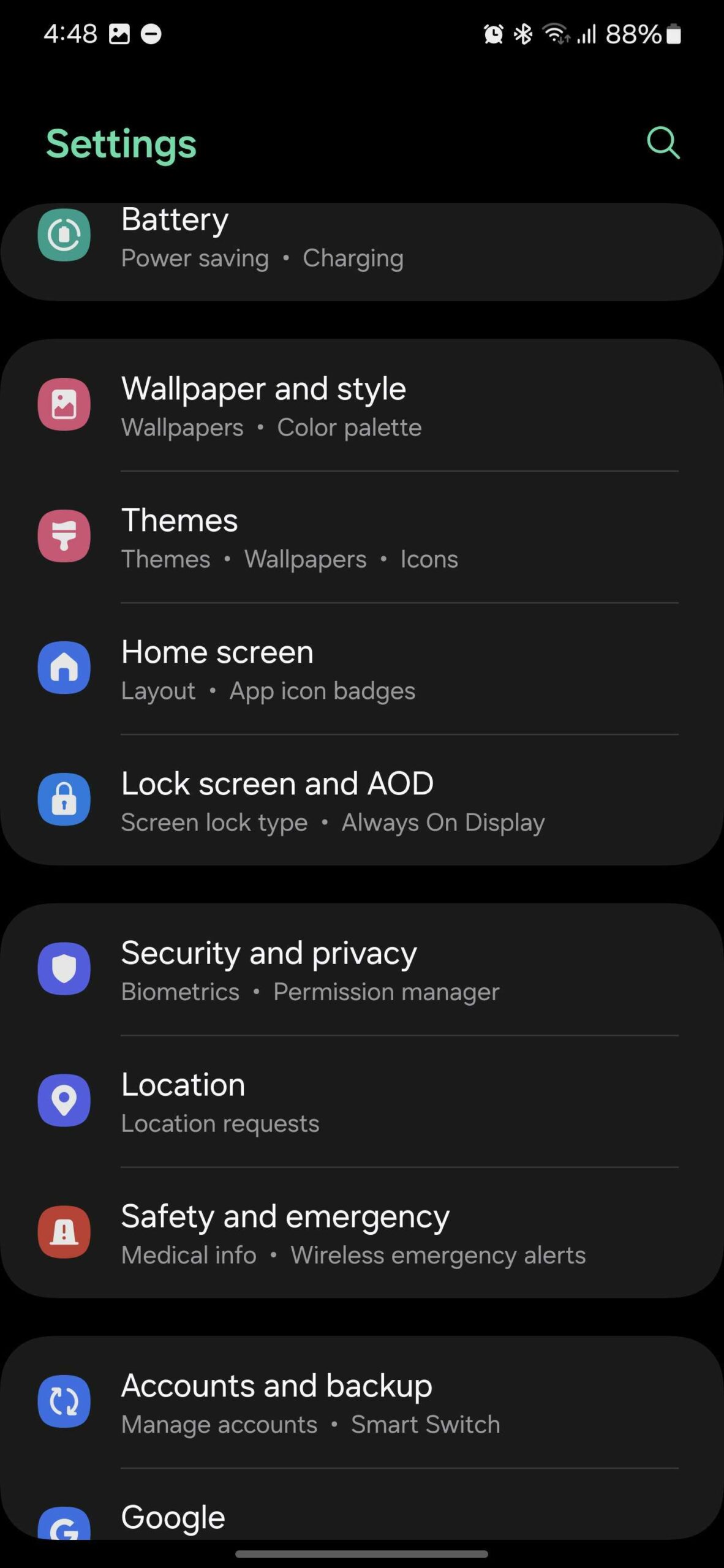Open Wallpaper and style
This screenshot has width=724, height=1568.
point(361,405)
